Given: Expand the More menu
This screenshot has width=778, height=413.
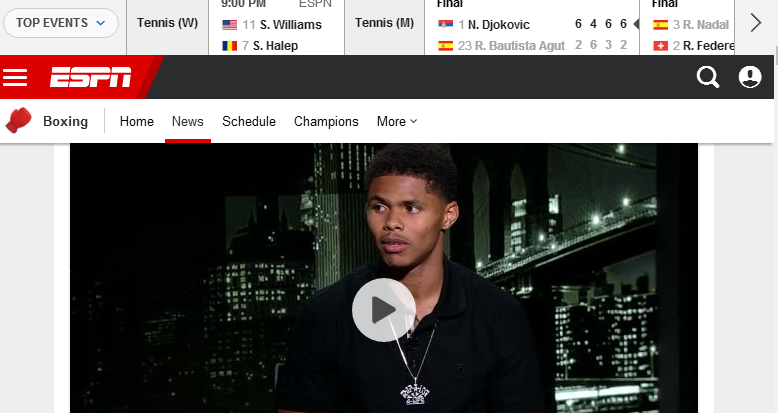Looking at the screenshot, I should [397, 121].
